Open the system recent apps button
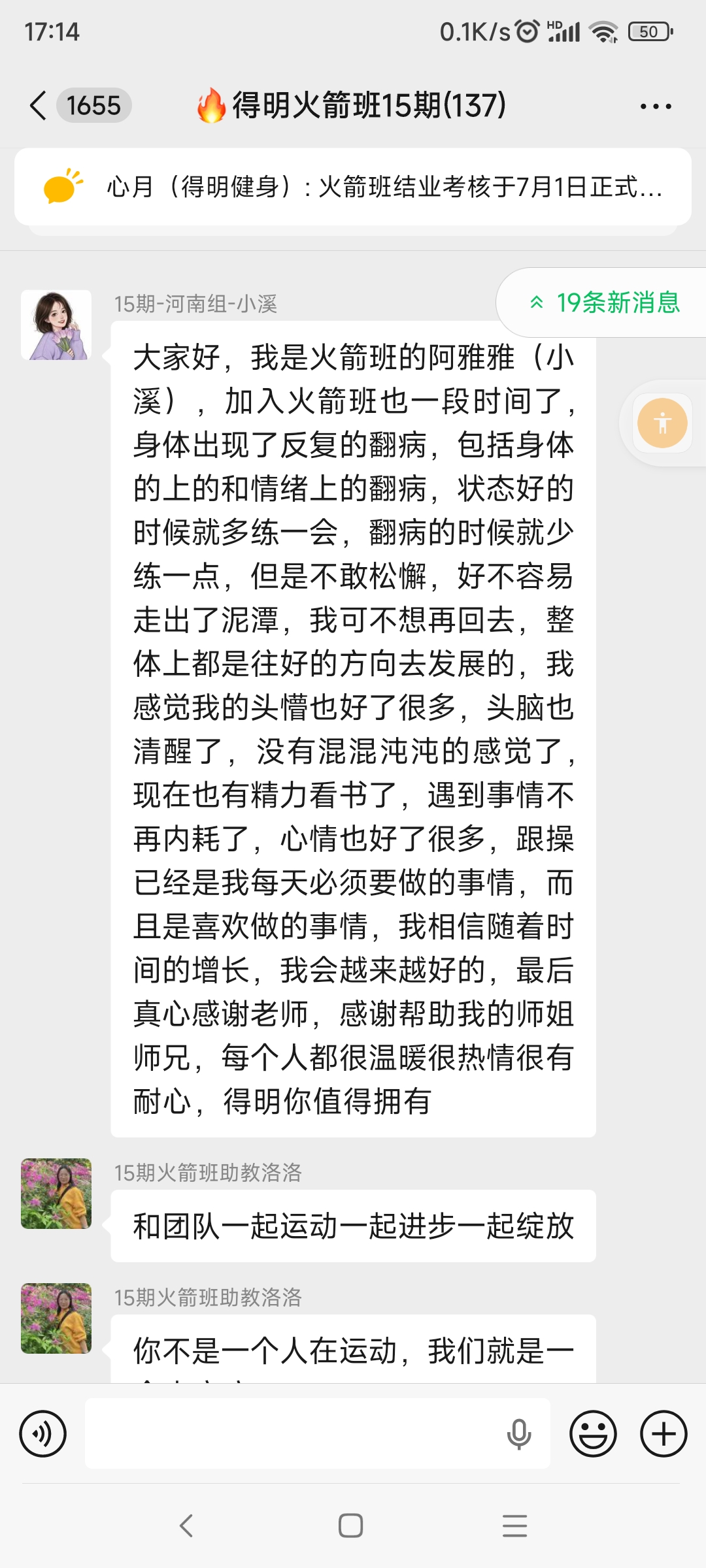Image resolution: width=706 pixels, height=1568 pixels. click(515, 1526)
